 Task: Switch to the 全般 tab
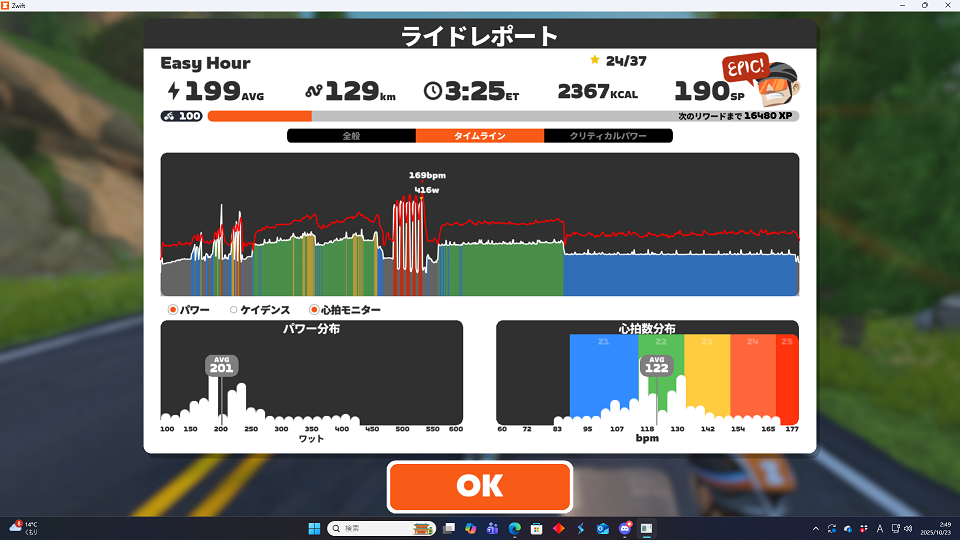click(x=351, y=136)
